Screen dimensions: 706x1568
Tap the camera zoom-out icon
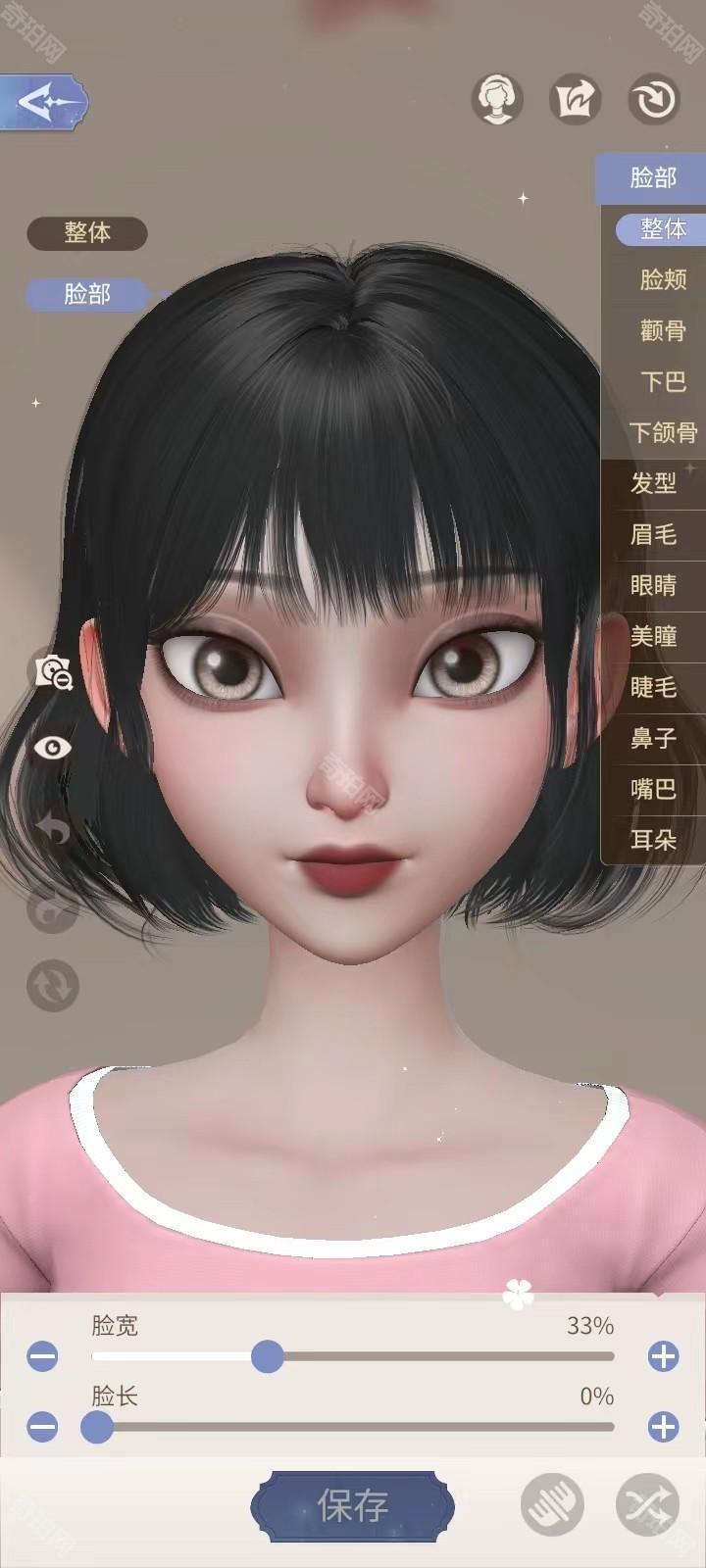(53, 671)
